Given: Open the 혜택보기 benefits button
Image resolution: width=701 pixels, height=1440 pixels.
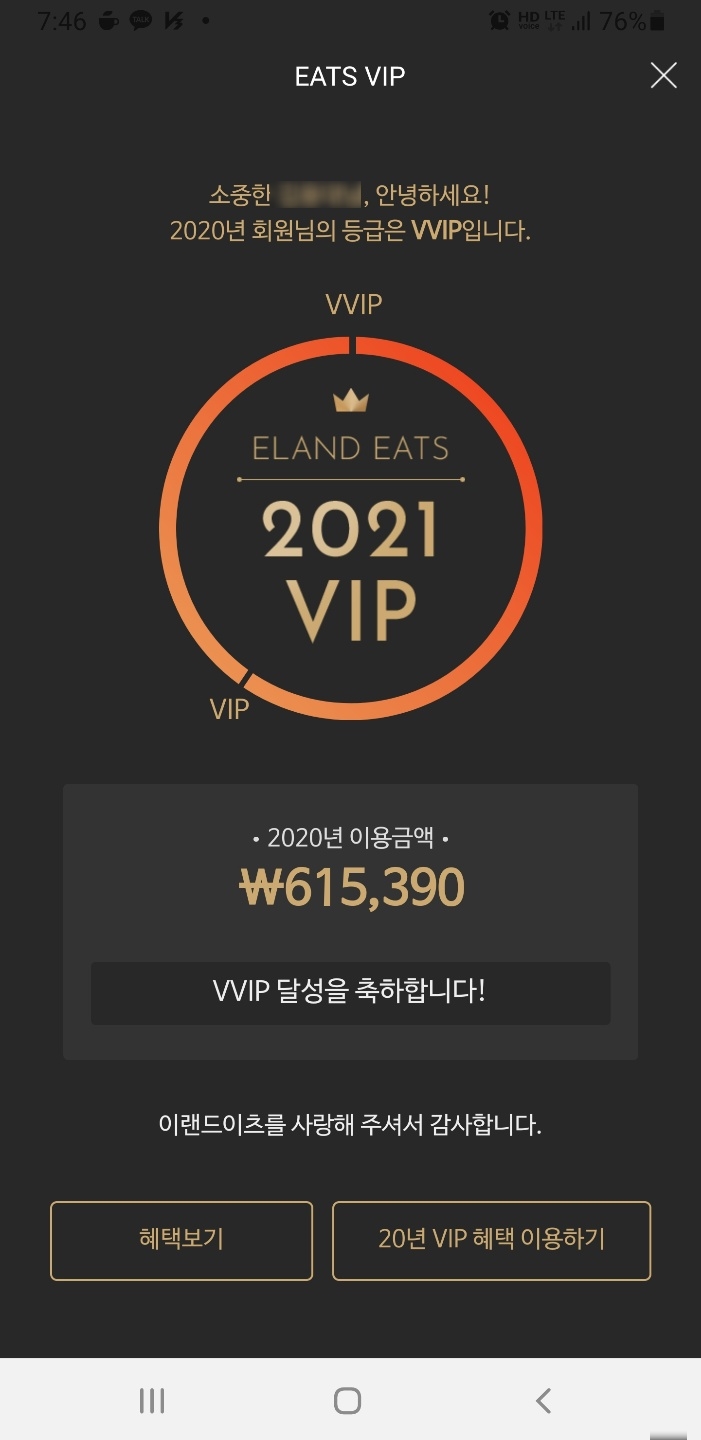Looking at the screenshot, I should pyautogui.click(x=181, y=1240).
